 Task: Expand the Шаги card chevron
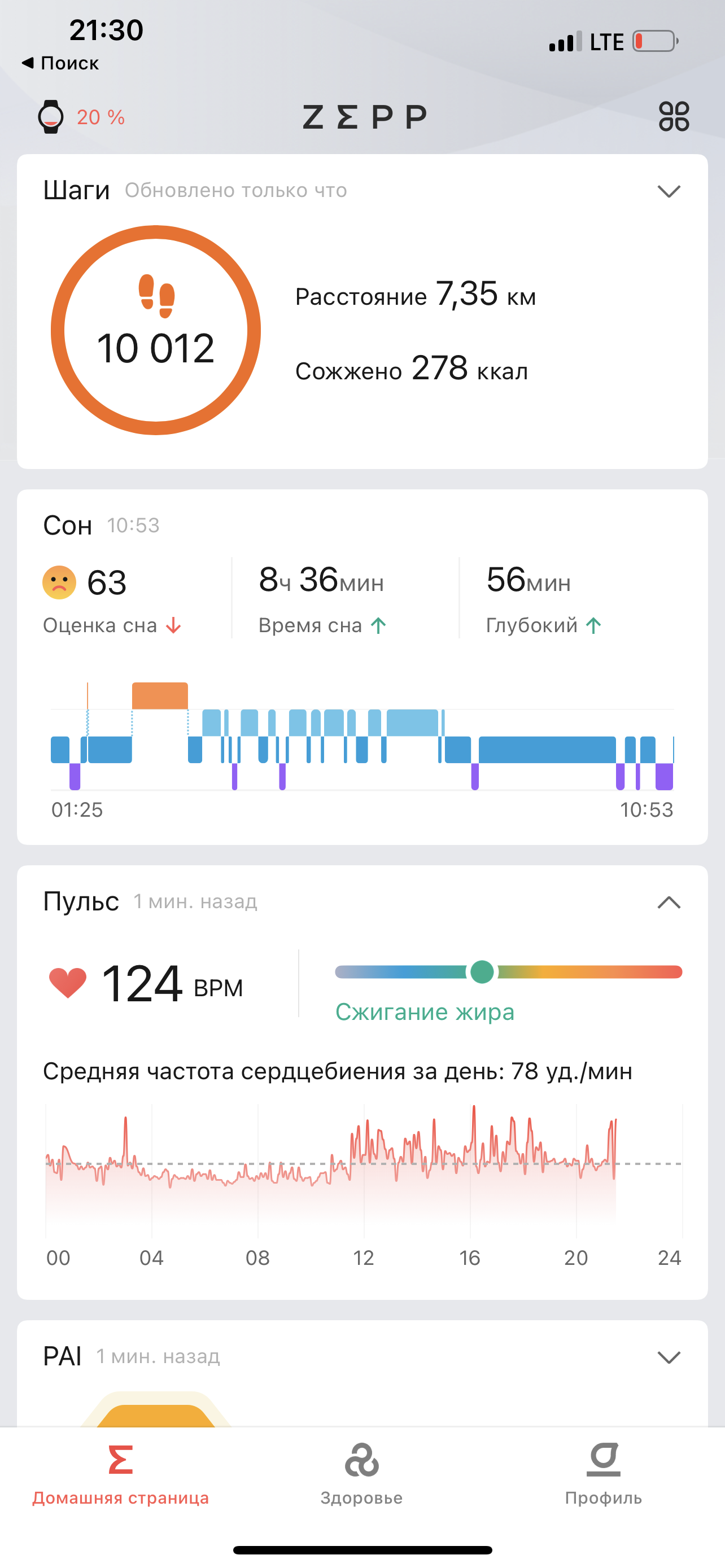669,192
